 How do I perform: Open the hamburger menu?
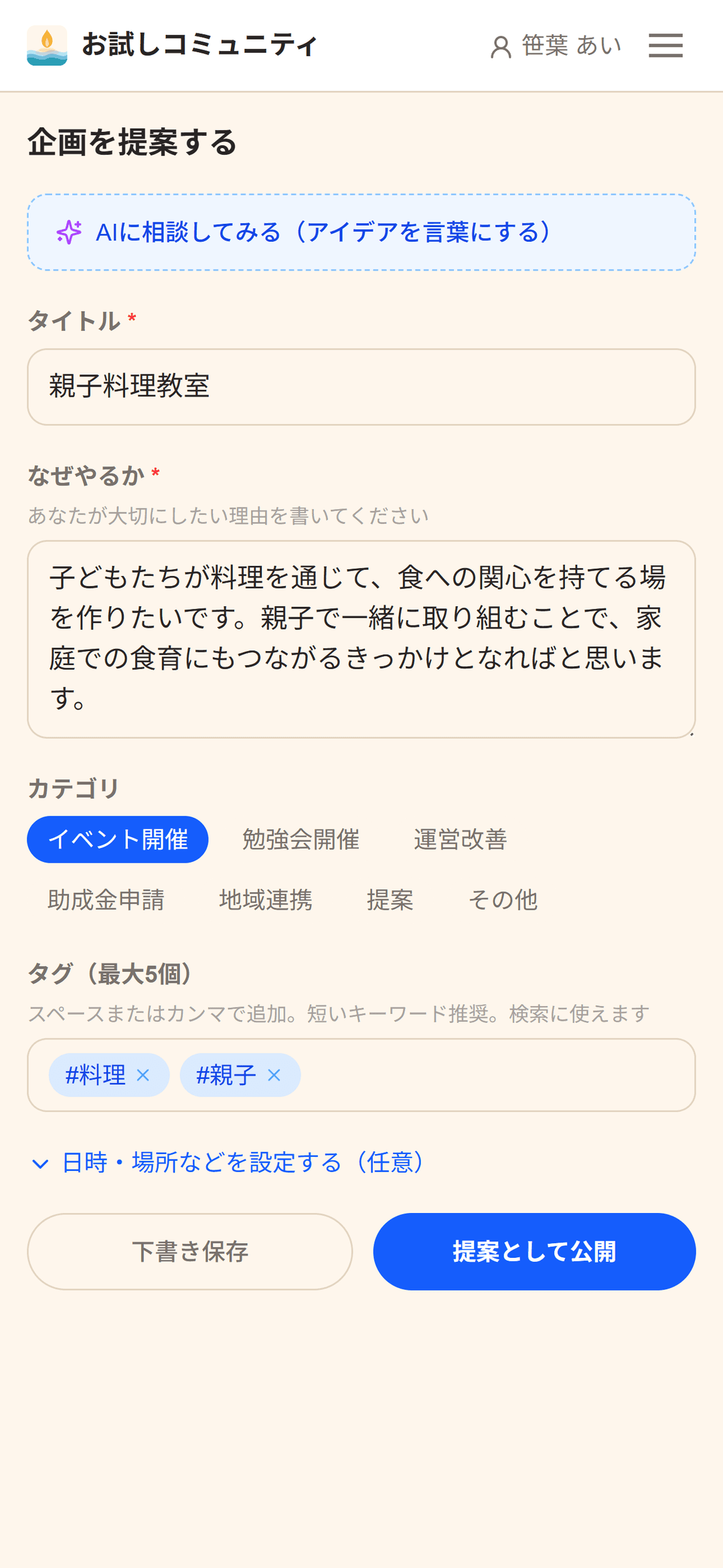point(665,45)
